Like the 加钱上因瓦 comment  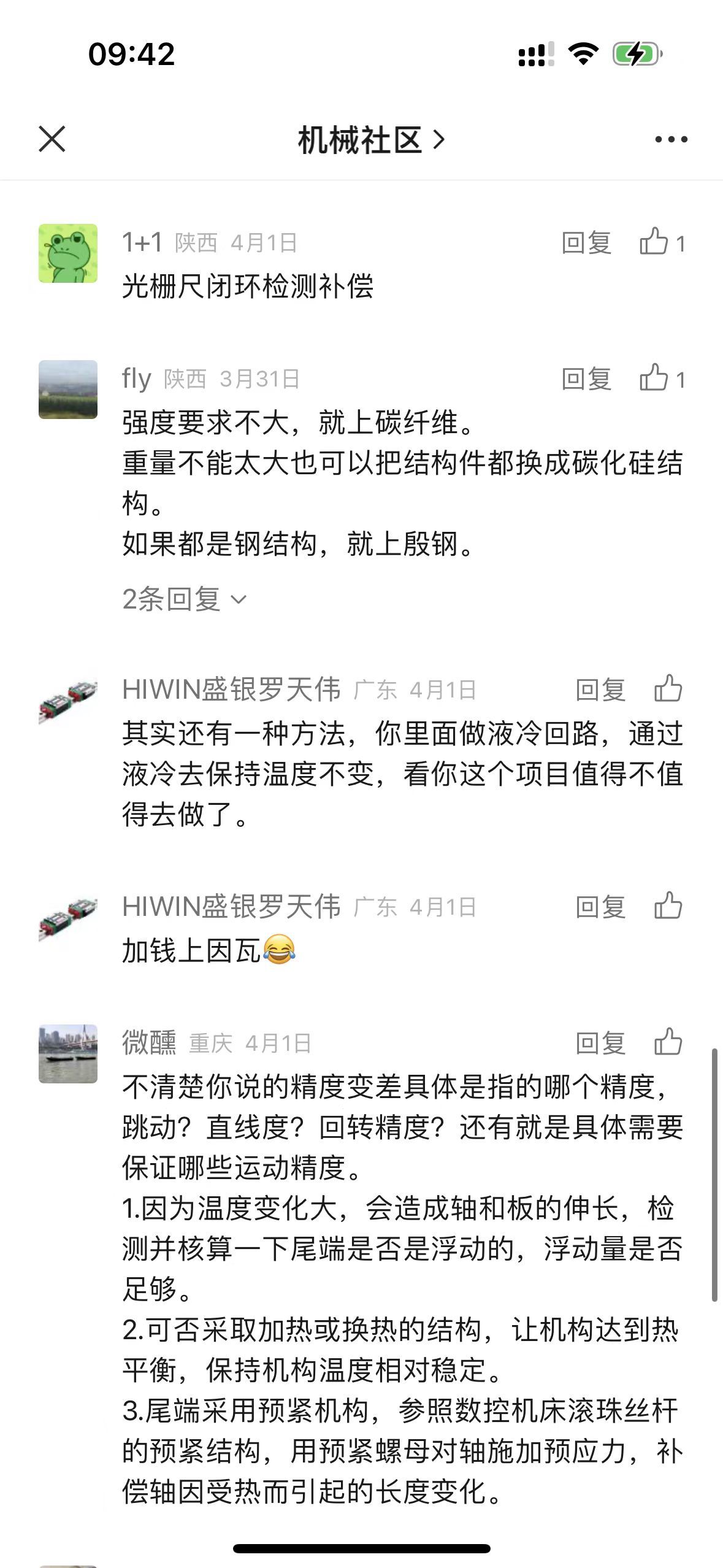pyautogui.click(x=668, y=905)
